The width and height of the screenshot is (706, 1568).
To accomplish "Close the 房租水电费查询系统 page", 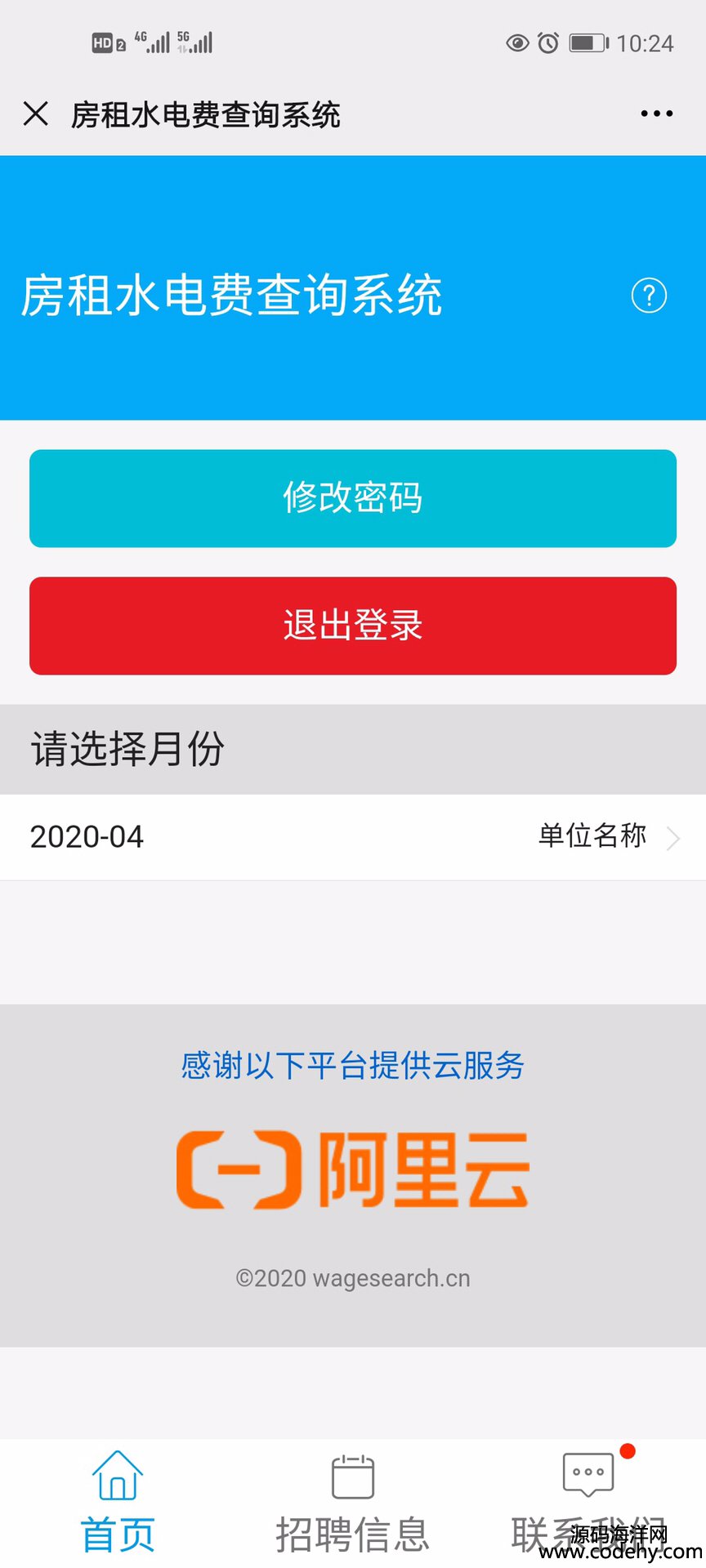I will tap(36, 114).
